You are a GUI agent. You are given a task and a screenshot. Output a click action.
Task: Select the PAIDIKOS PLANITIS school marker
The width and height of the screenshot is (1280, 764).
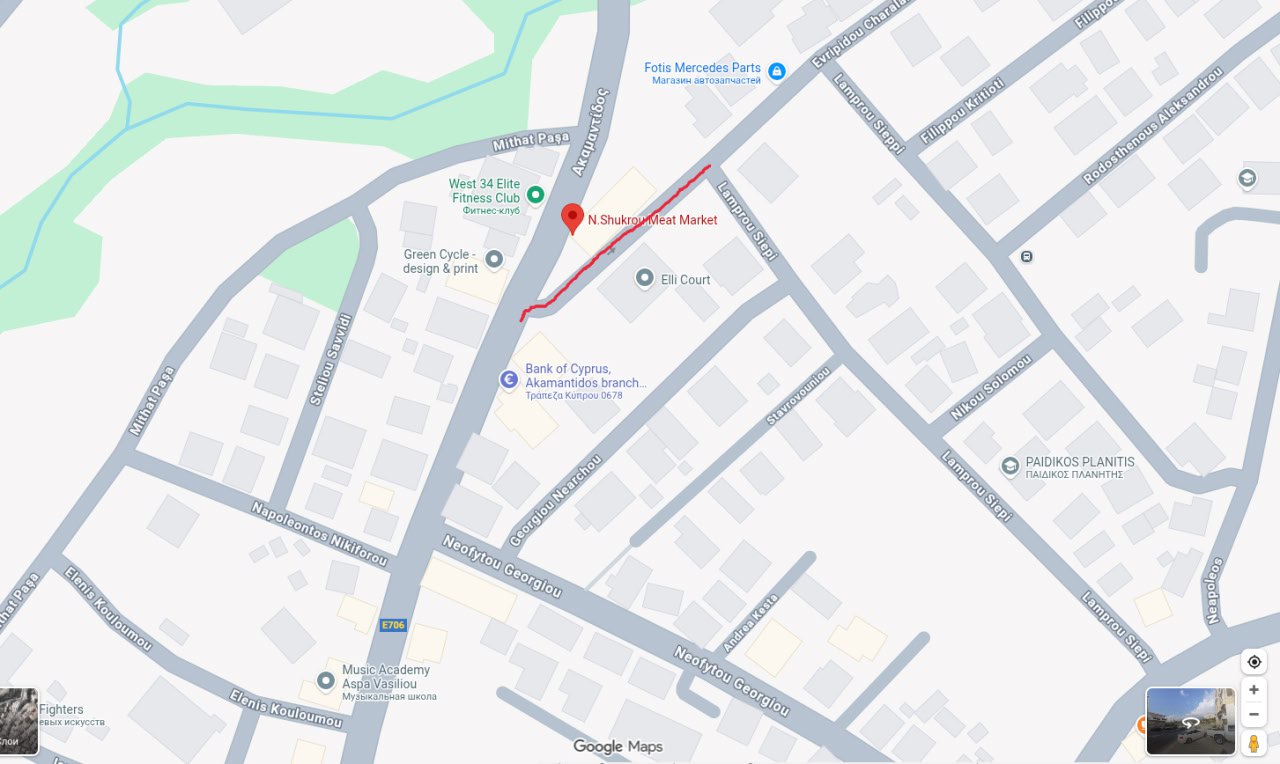pyautogui.click(x=1010, y=466)
